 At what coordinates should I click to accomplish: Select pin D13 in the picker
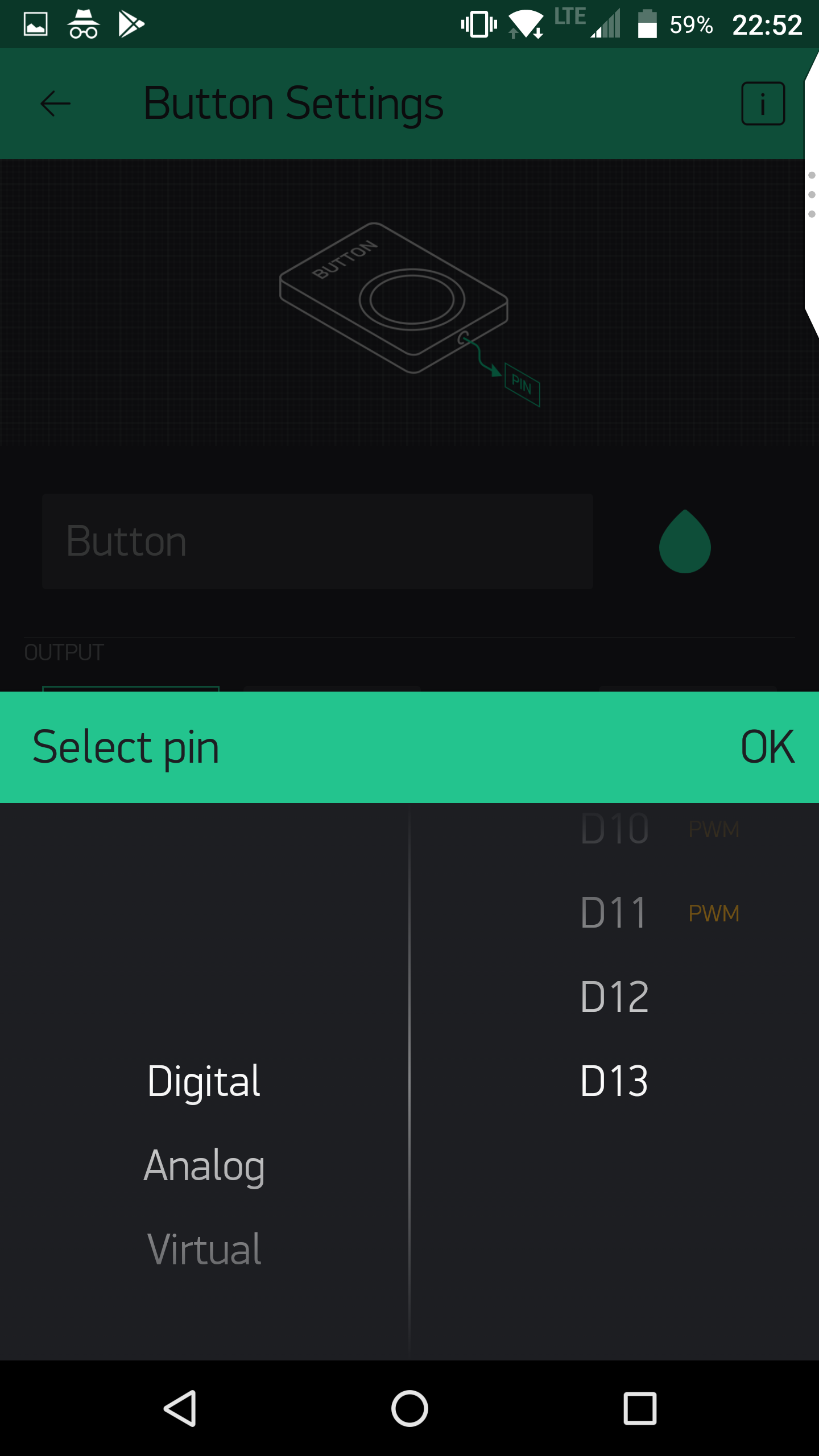614,1079
